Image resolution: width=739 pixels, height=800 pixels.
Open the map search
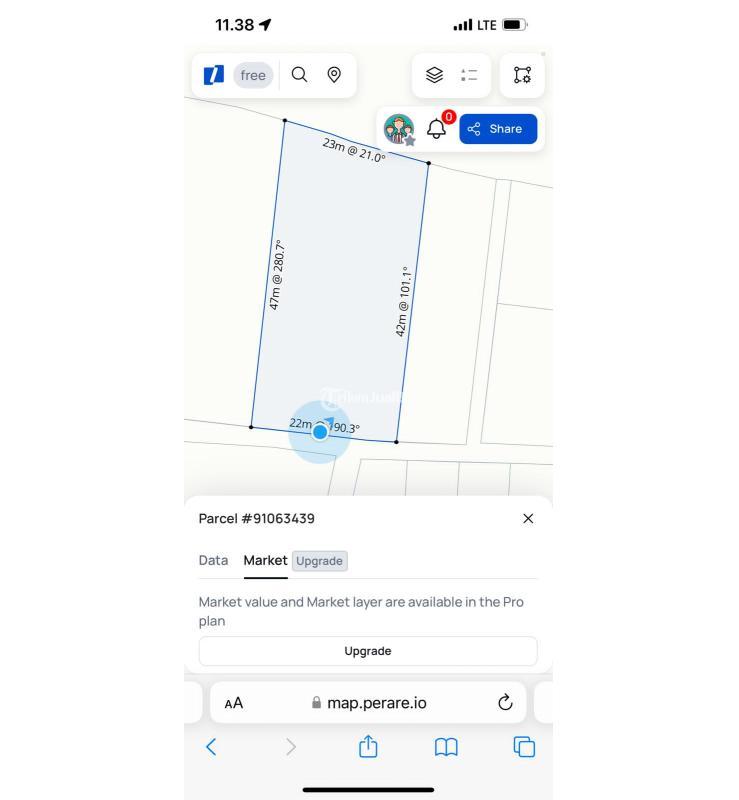(299, 75)
